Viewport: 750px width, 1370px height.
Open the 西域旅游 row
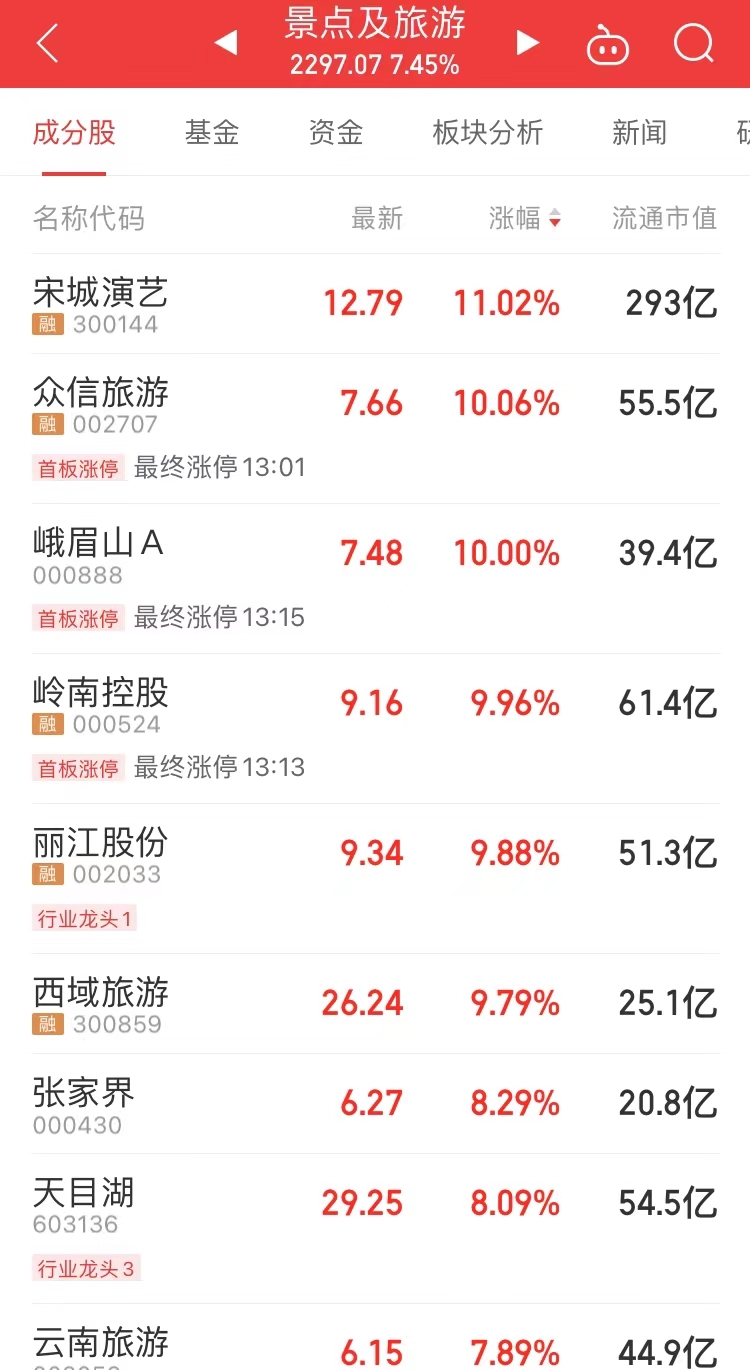pos(375,1004)
